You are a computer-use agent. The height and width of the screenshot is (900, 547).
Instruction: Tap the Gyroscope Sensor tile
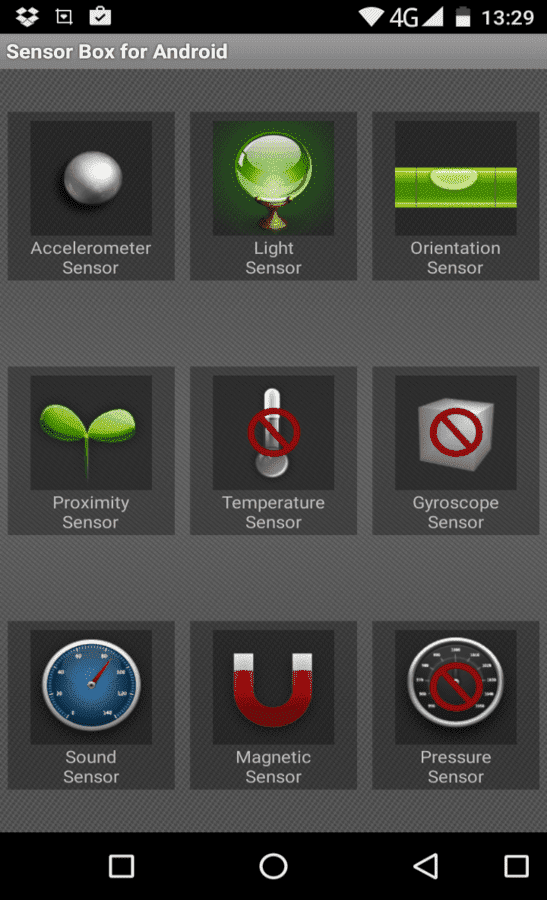(x=456, y=451)
